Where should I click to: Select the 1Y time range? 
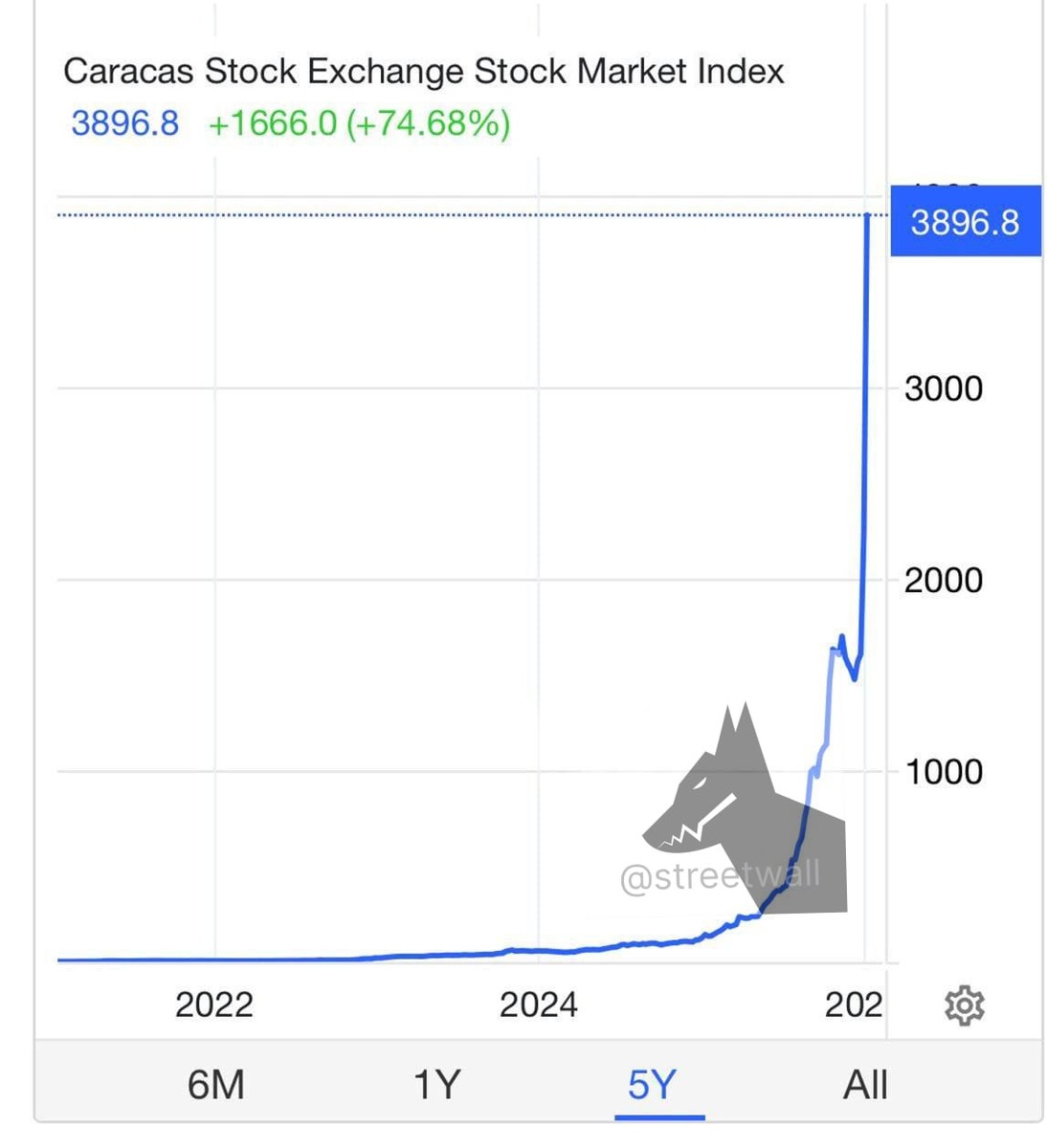pyautogui.click(x=436, y=1085)
